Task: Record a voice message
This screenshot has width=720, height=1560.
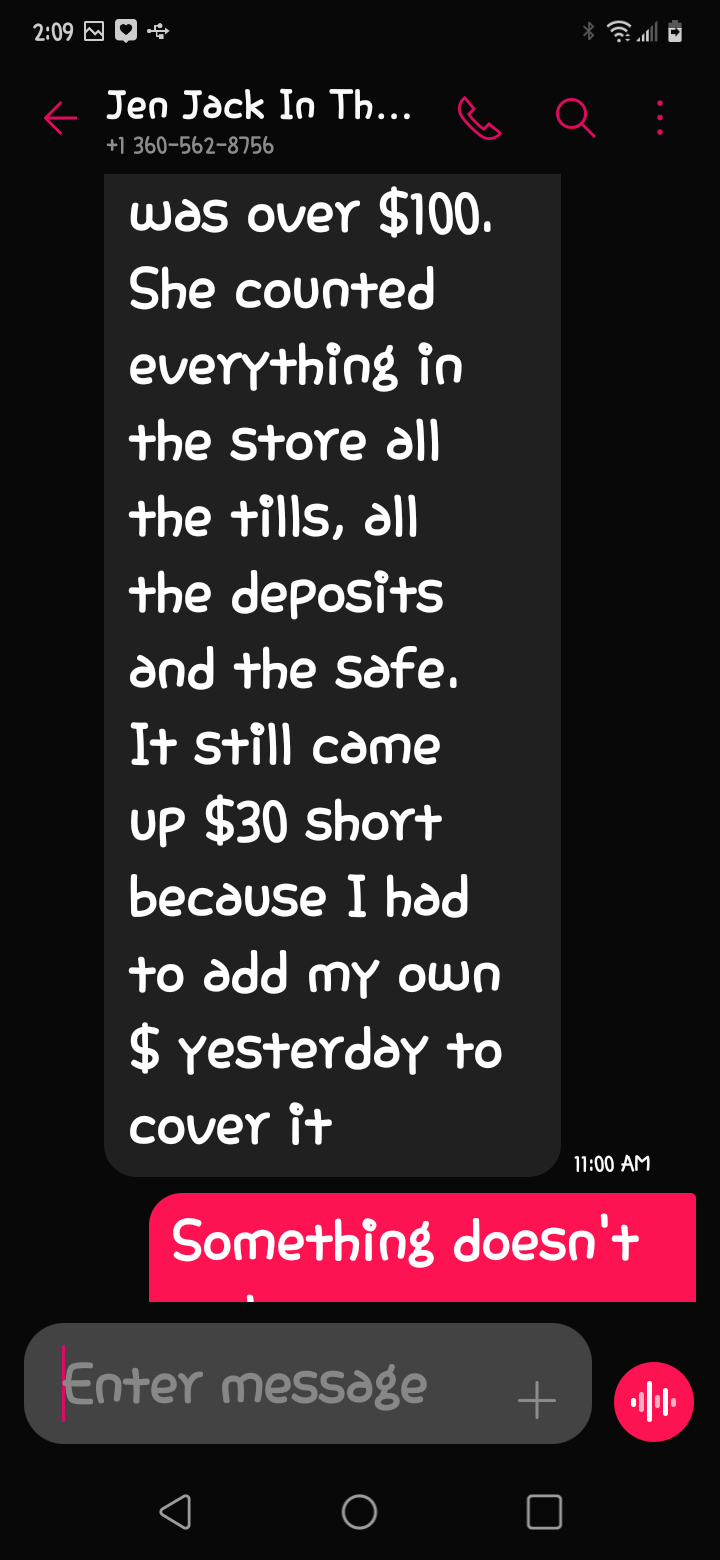Action: (x=654, y=1401)
